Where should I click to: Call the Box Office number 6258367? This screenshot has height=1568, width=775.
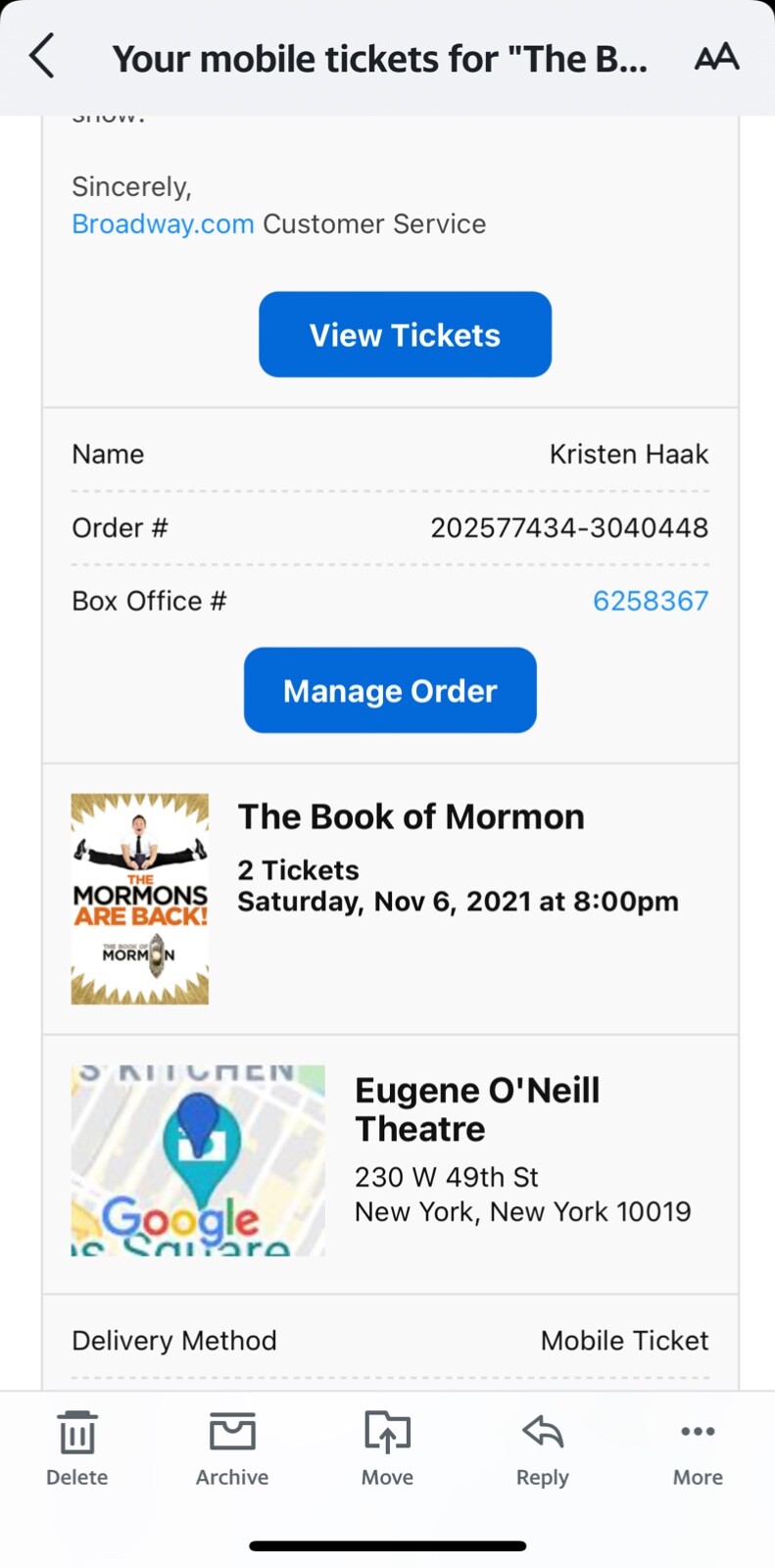(x=651, y=600)
